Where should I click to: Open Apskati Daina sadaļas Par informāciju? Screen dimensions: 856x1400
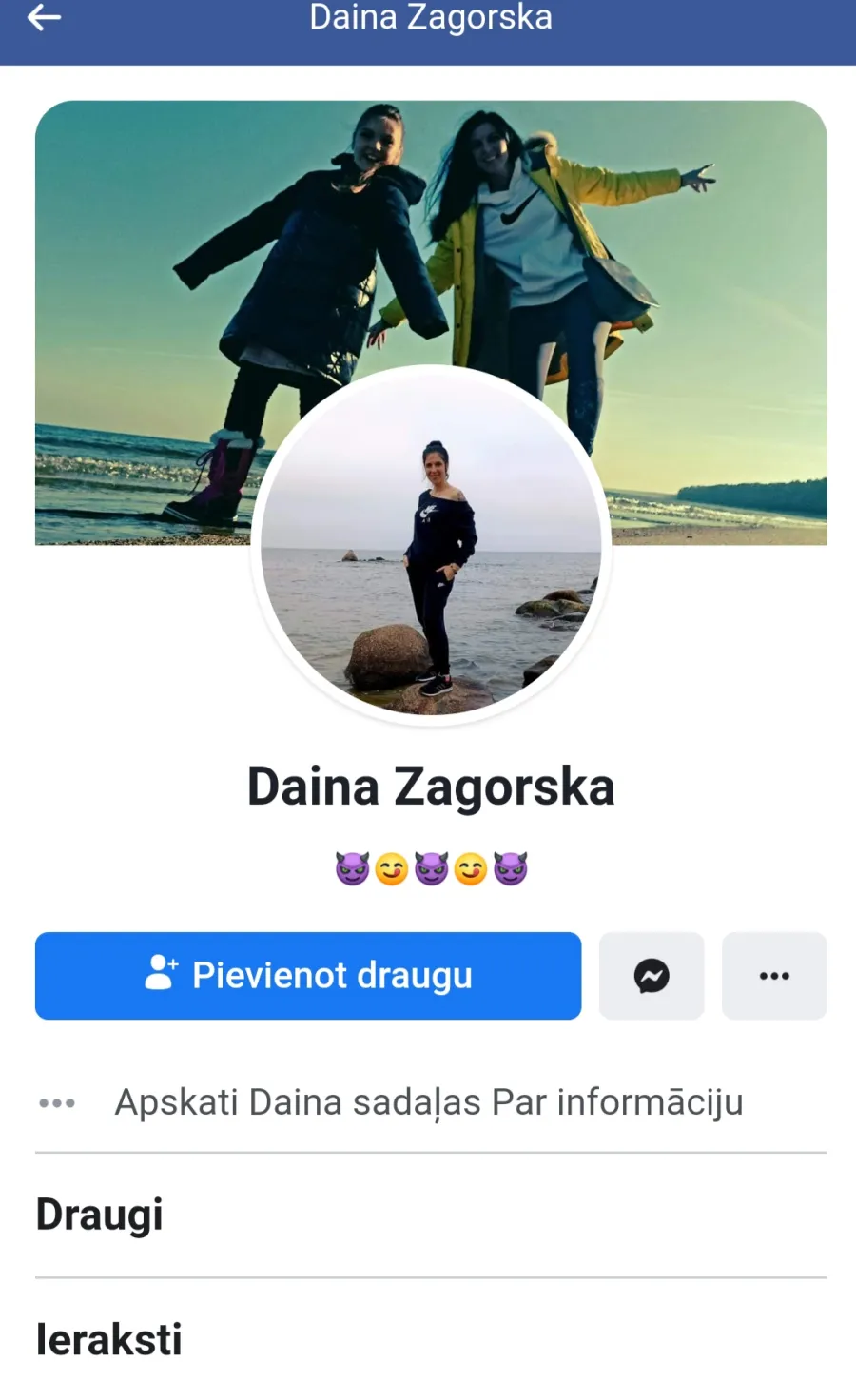coord(431,1102)
